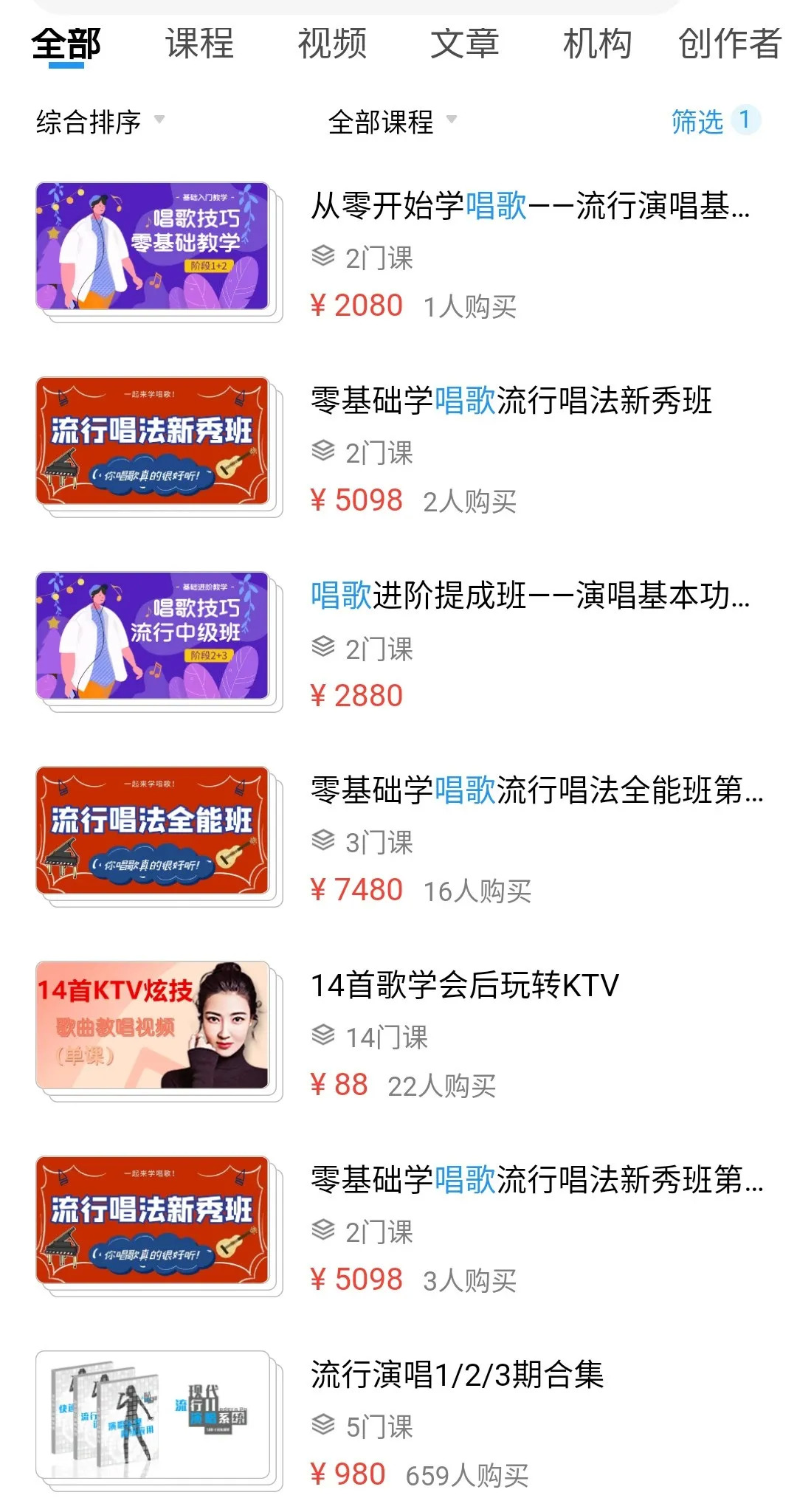Image resolution: width=797 pixels, height=1512 pixels.
Task: Open course 从零开始学唱歌——流行演唱基
Action: 529,207
